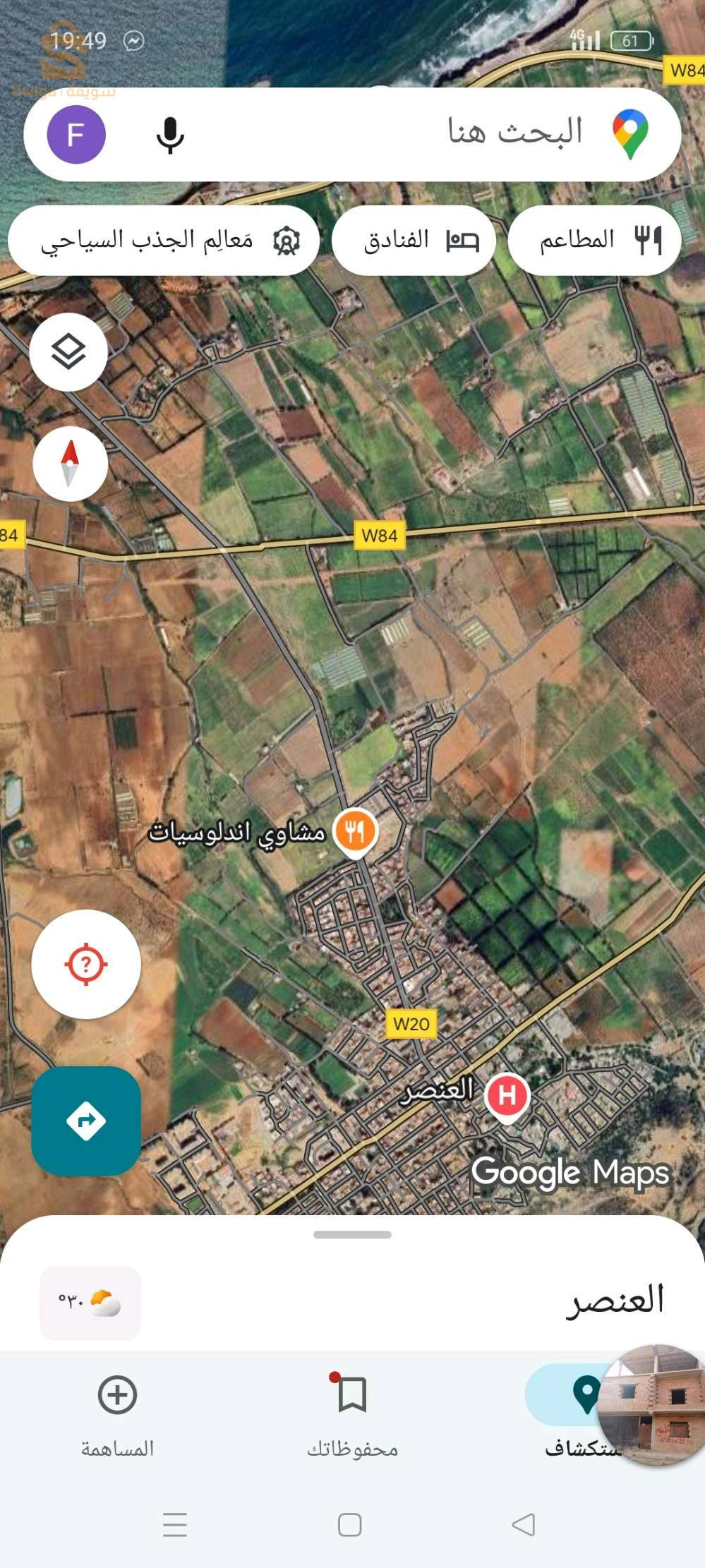The height and width of the screenshot is (1568, 705).
Task: Select the المطاعم restaurants chip
Action: 594,241
